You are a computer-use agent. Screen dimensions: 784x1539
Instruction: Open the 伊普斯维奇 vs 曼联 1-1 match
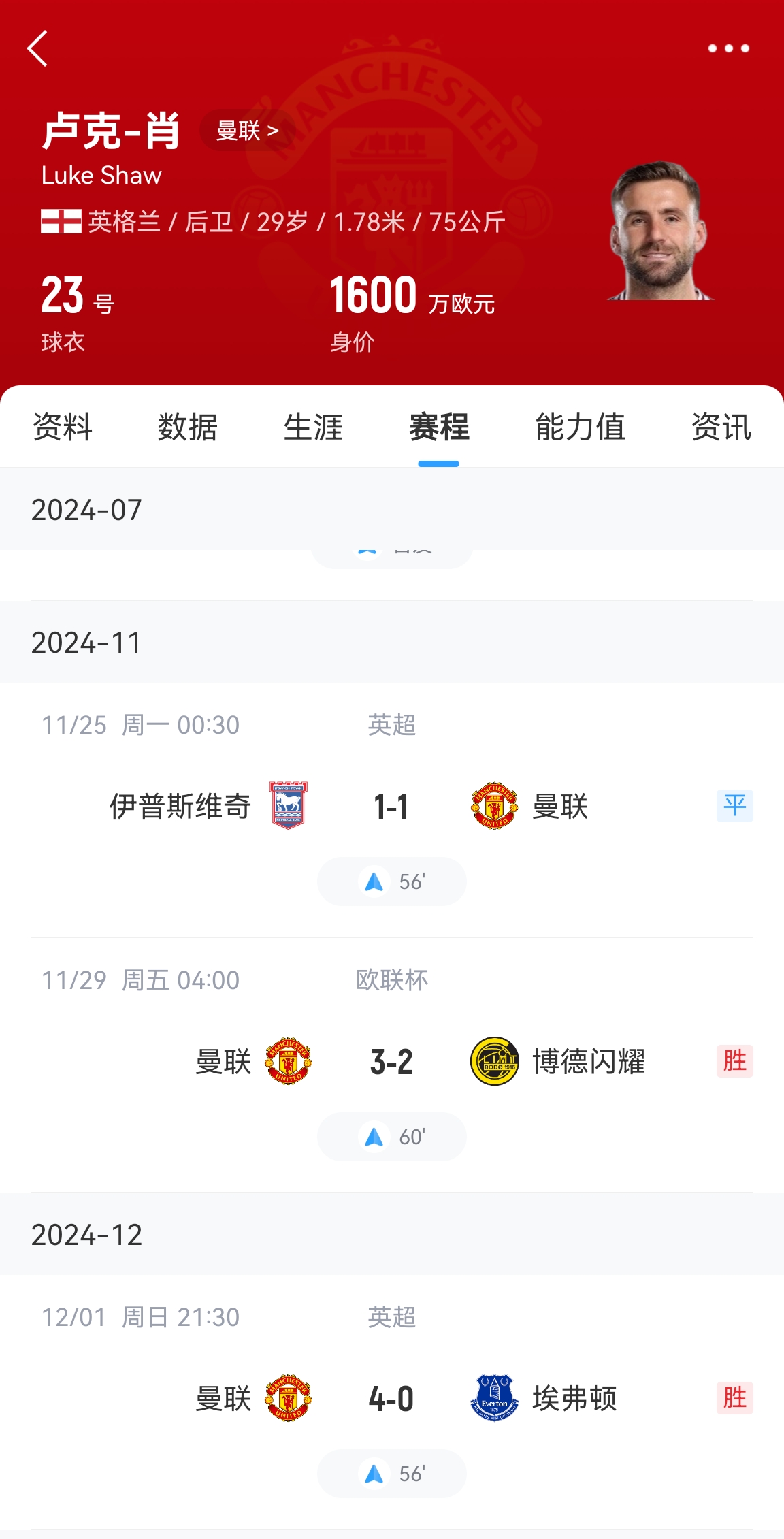coord(391,807)
